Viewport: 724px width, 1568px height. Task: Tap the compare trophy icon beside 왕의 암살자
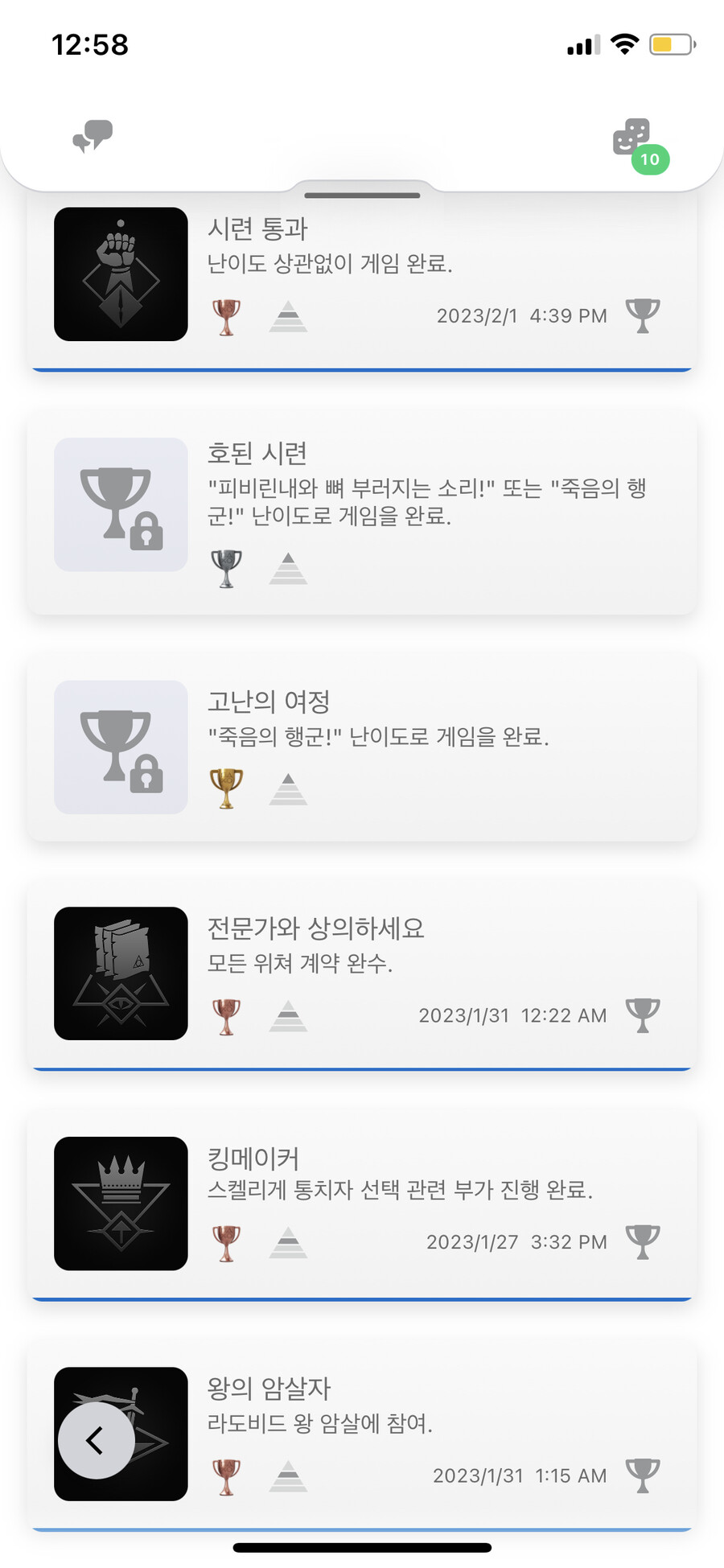click(641, 1475)
